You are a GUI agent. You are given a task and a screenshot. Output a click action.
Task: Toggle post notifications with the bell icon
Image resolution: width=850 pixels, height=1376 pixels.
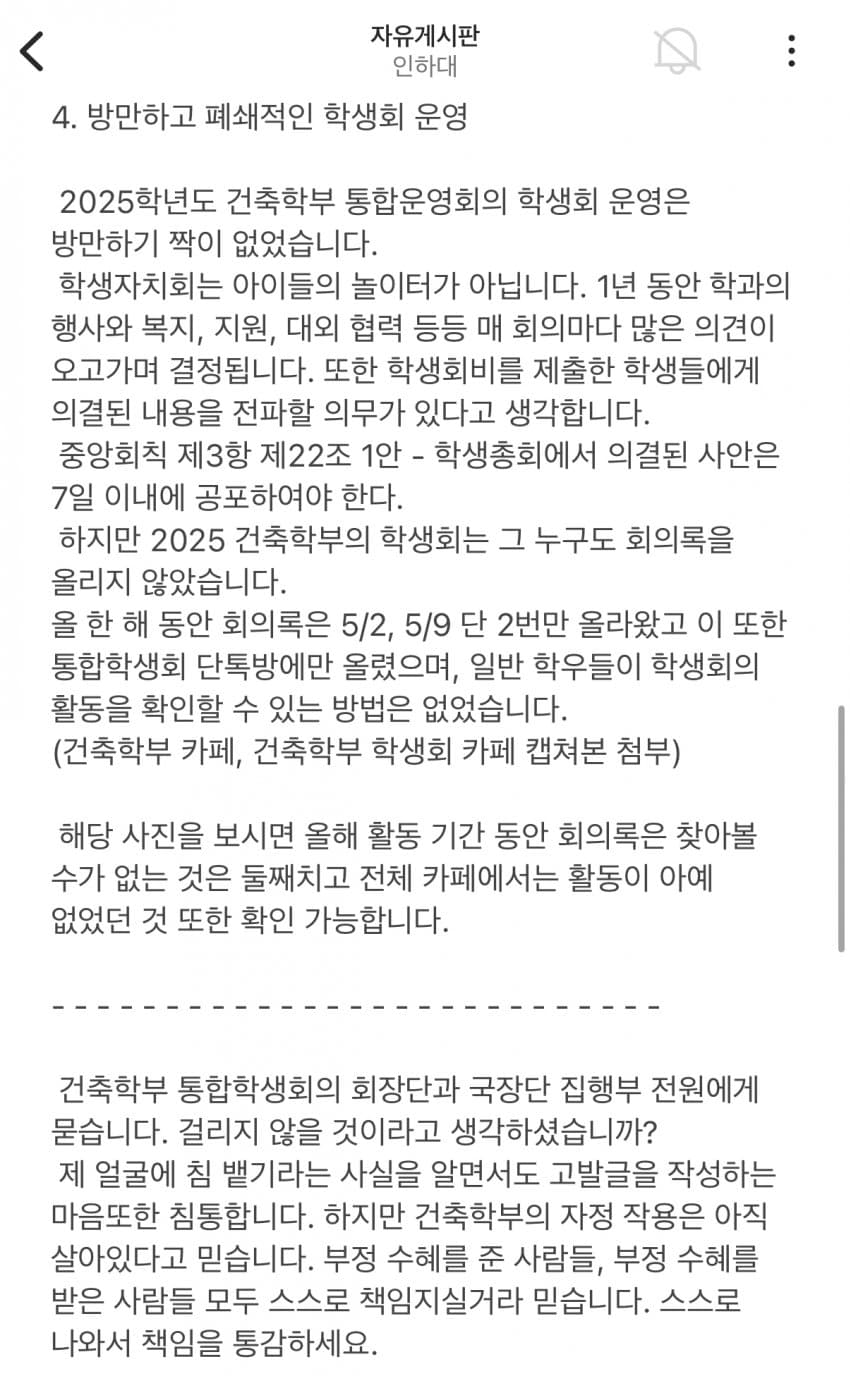point(677,50)
